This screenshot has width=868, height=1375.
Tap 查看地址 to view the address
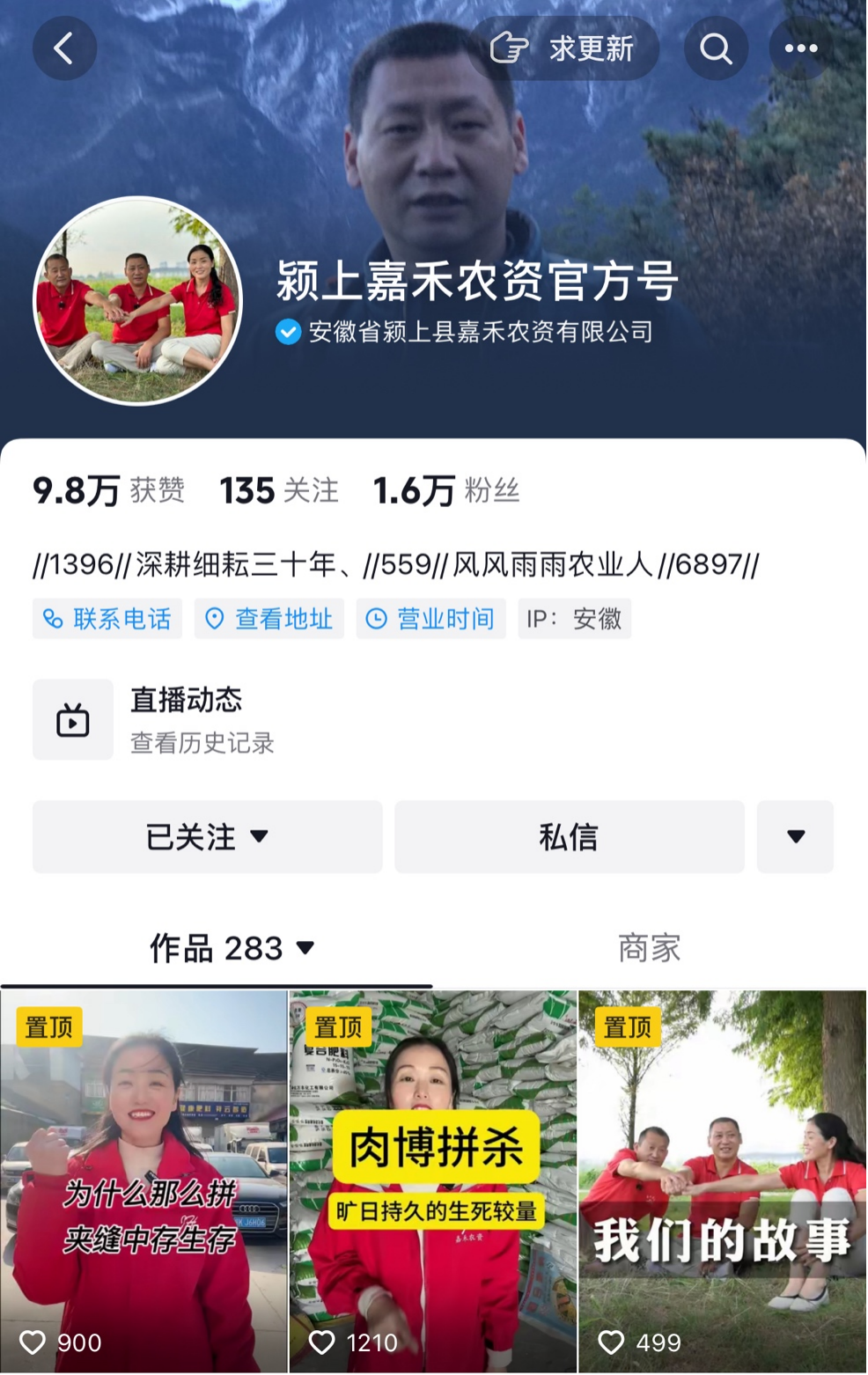pyautogui.click(x=268, y=619)
